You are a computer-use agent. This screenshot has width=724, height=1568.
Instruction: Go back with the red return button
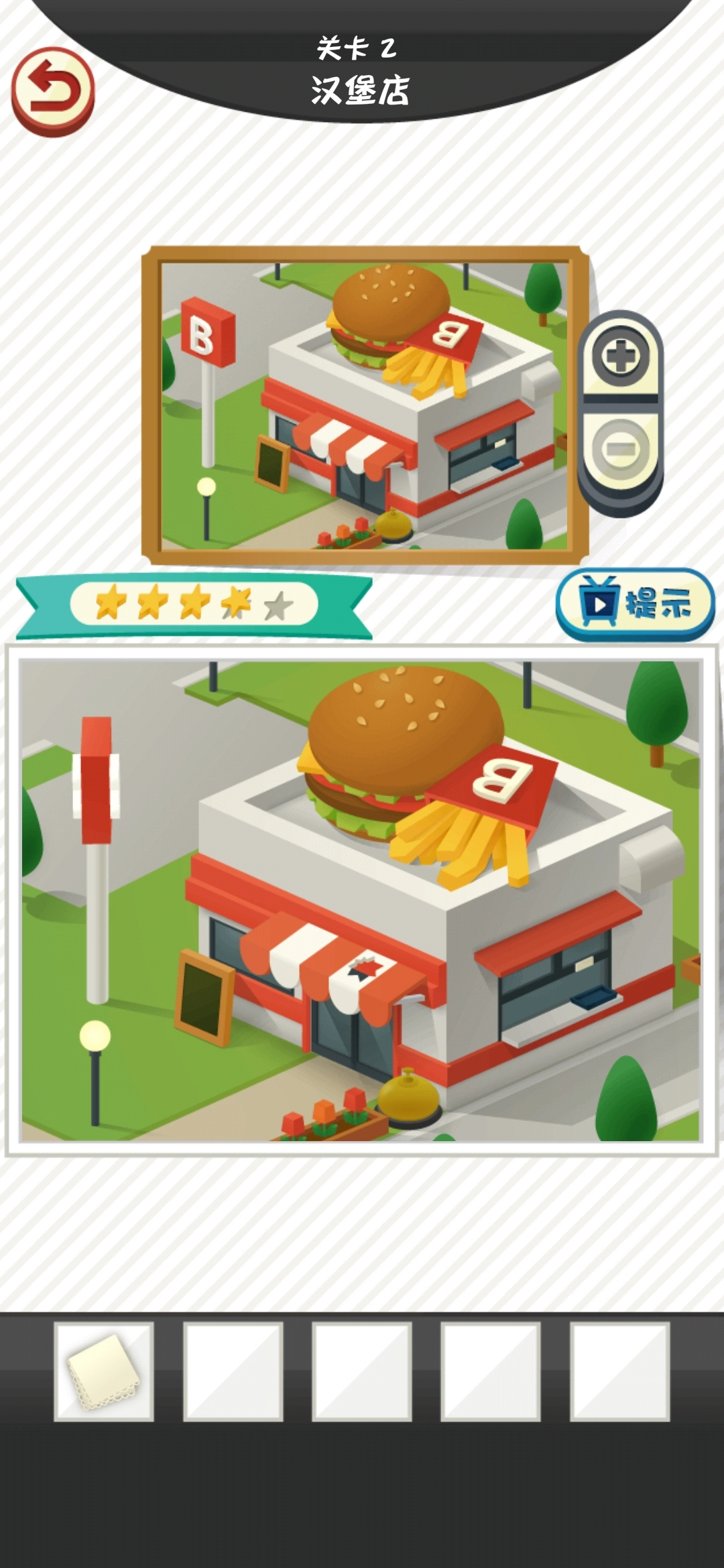[x=52, y=90]
